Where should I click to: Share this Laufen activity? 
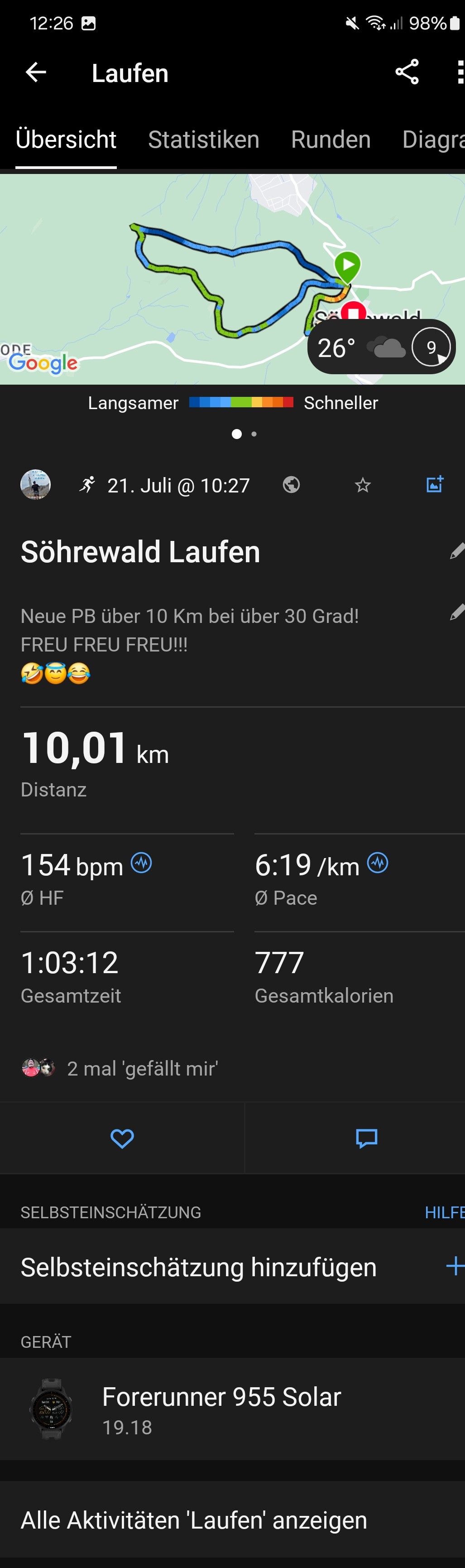pyautogui.click(x=407, y=72)
